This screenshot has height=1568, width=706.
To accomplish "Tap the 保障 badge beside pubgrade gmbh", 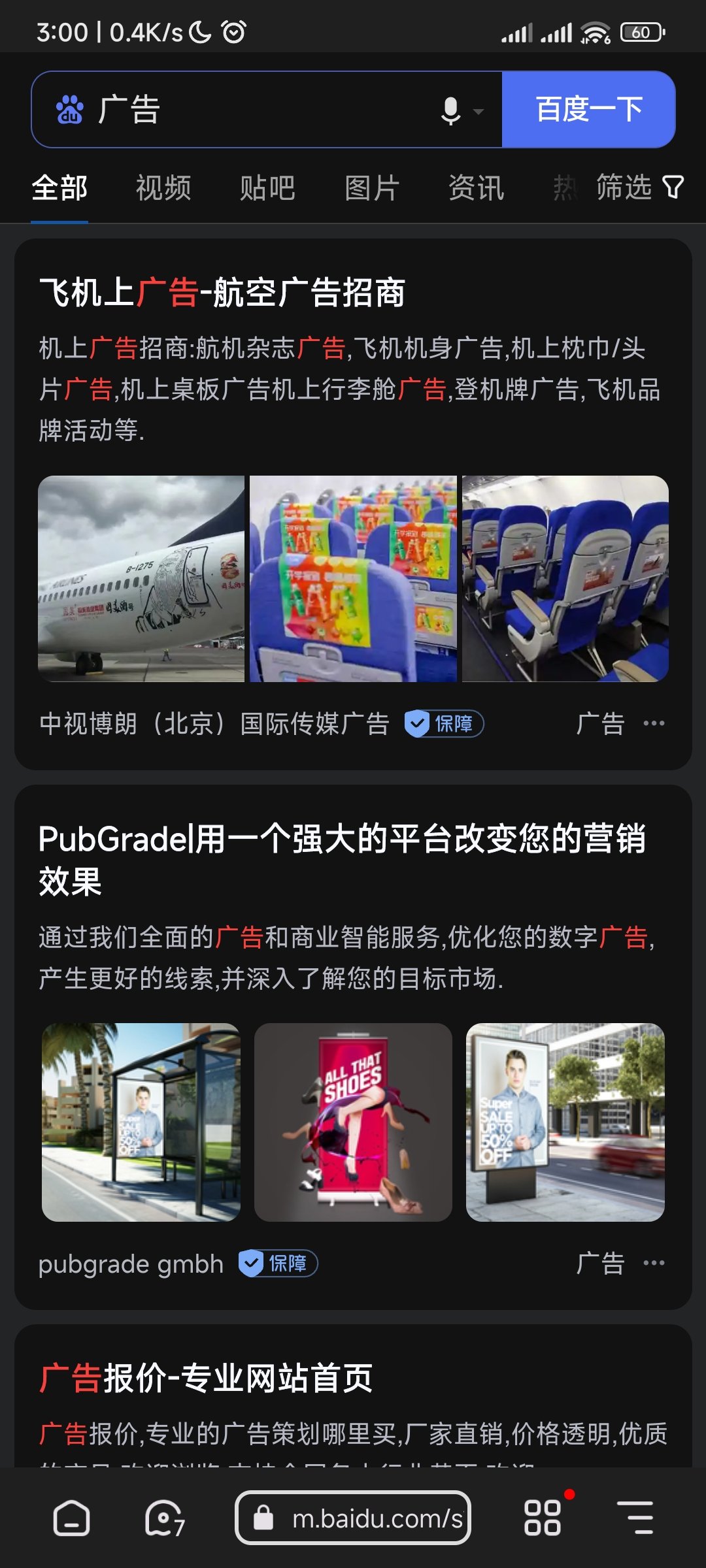I will 278,1264.
